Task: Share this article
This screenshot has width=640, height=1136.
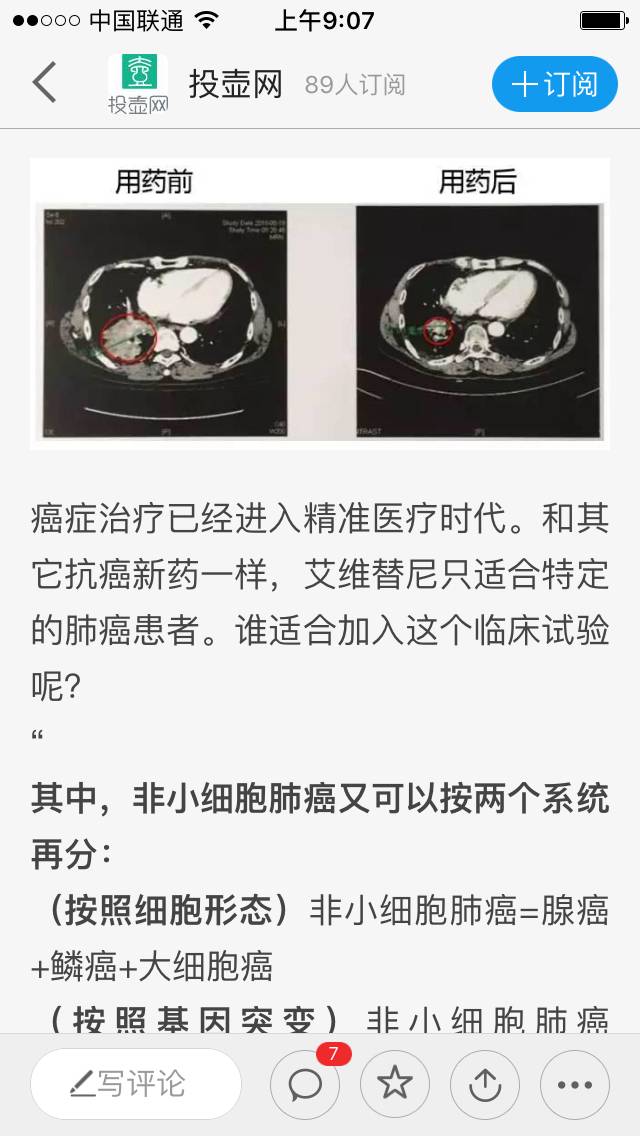Action: 485,1084
